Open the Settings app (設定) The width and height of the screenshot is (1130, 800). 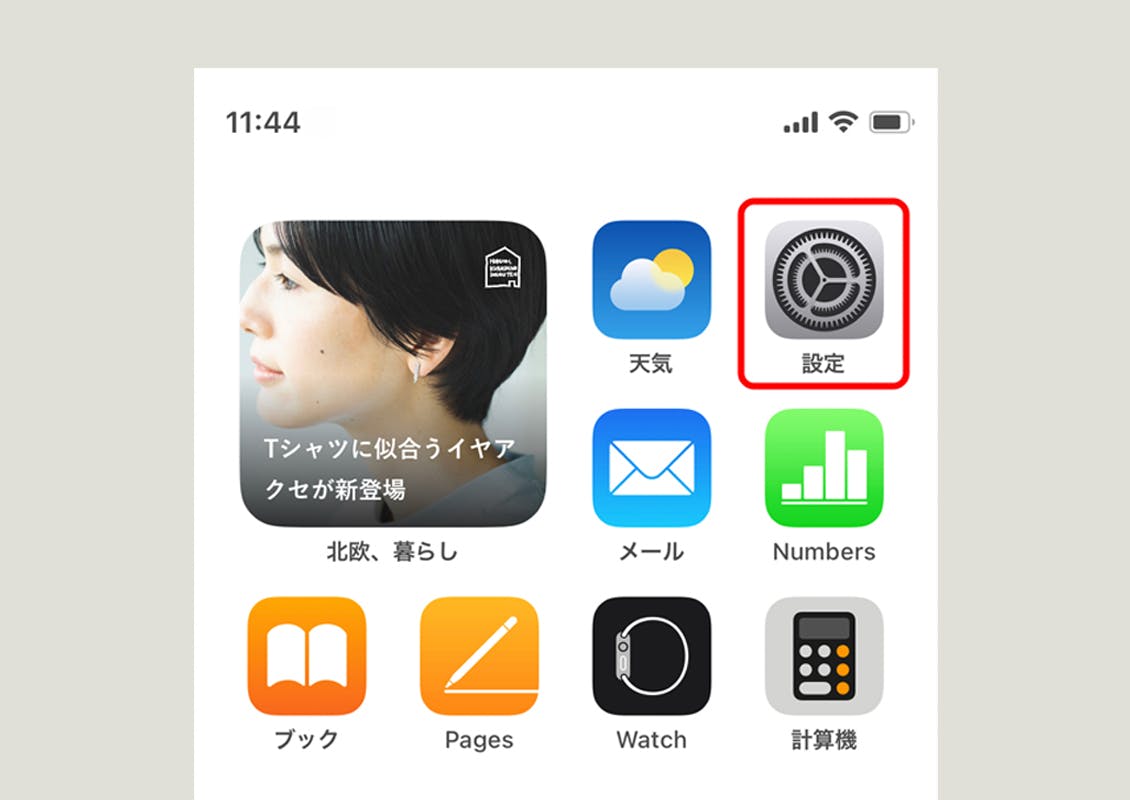pyautogui.click(x=823, y=280)
